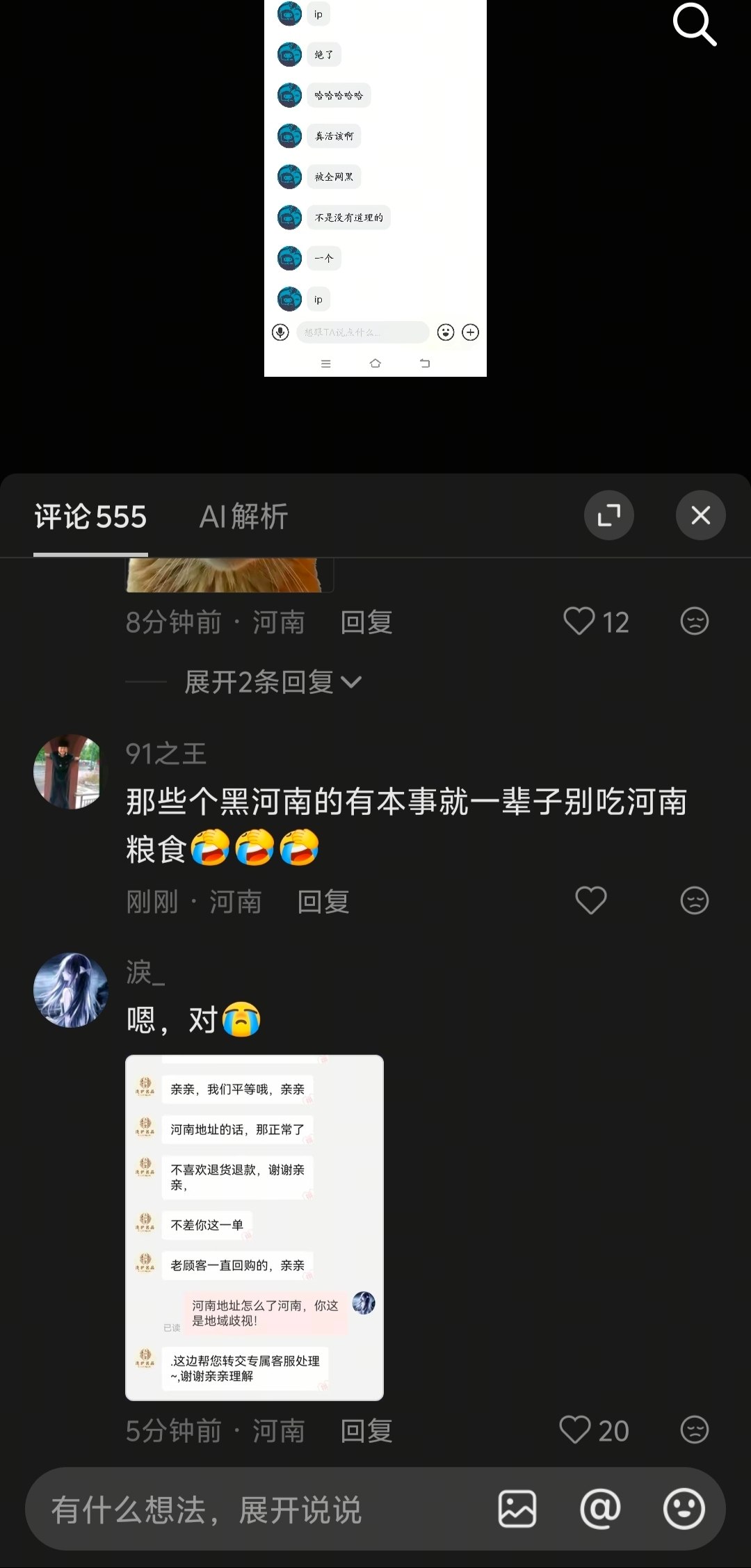Dislike the comment posted 8分钟前
This screenshot has height=1568, width=751.
point(694,621)
